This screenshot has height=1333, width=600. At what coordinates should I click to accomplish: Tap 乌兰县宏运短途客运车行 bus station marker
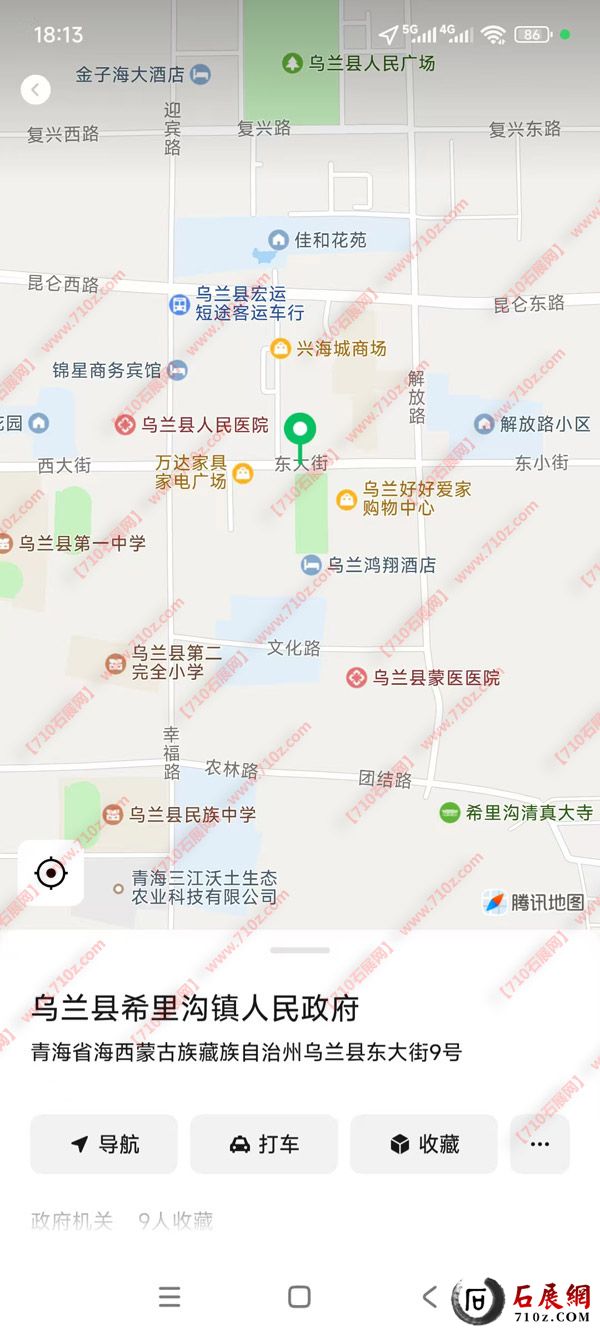(179, 304)
